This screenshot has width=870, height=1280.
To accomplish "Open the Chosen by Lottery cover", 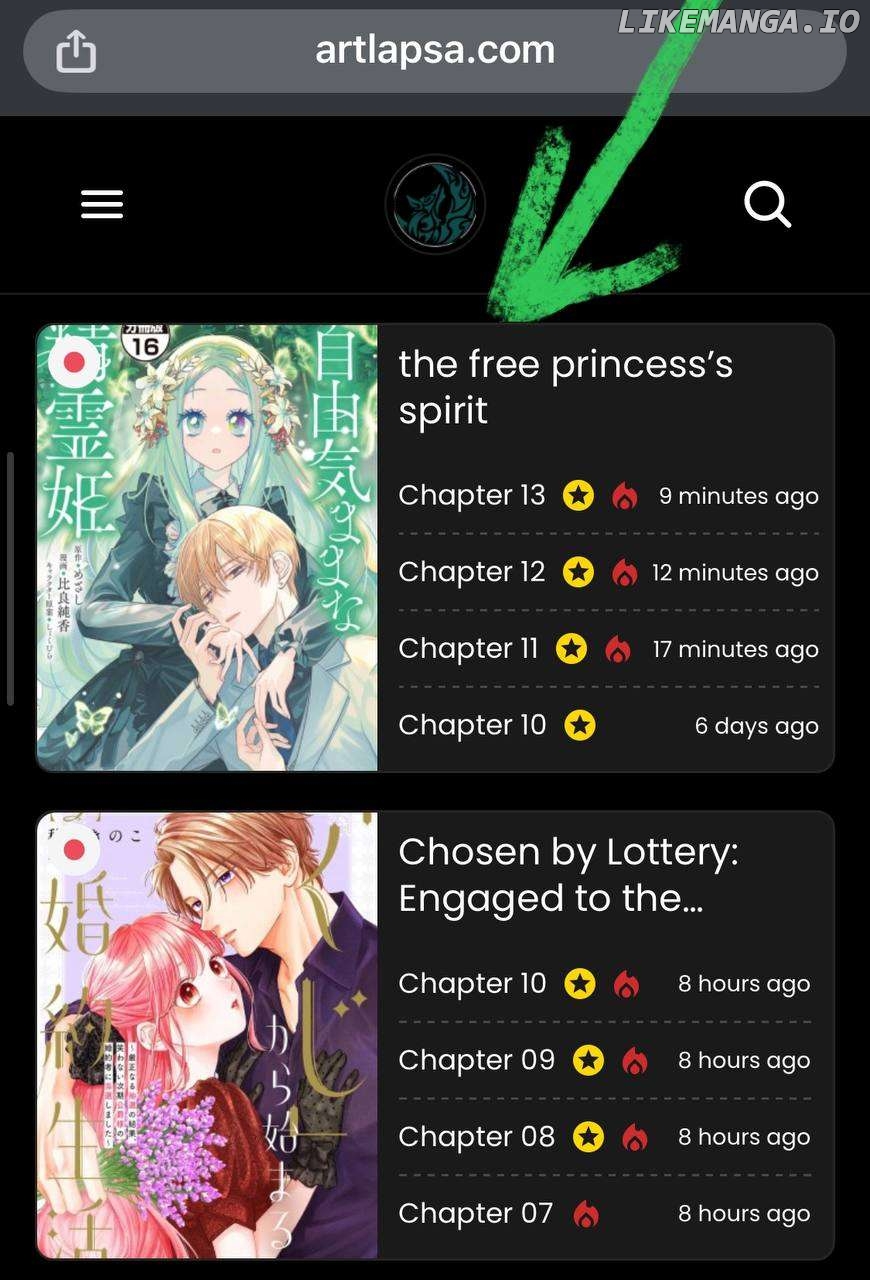I will (207, 1035).
